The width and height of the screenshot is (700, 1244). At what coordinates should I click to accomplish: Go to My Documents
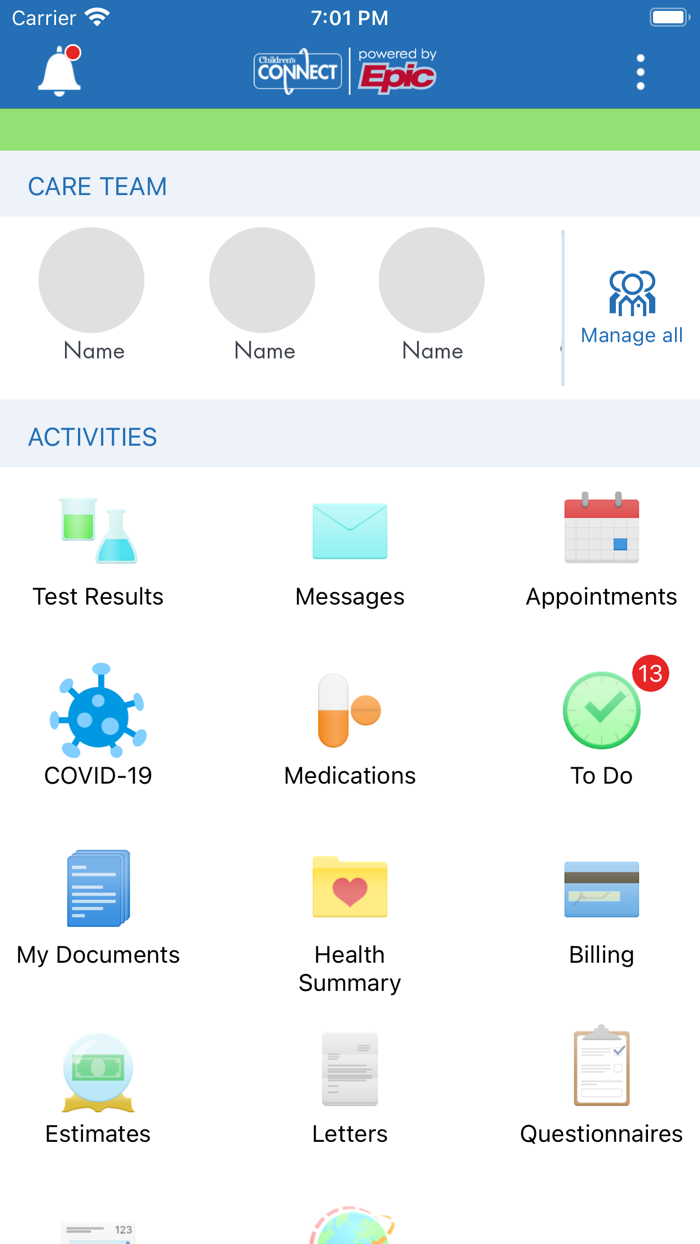pyautogui.click(x=98, y=906)
